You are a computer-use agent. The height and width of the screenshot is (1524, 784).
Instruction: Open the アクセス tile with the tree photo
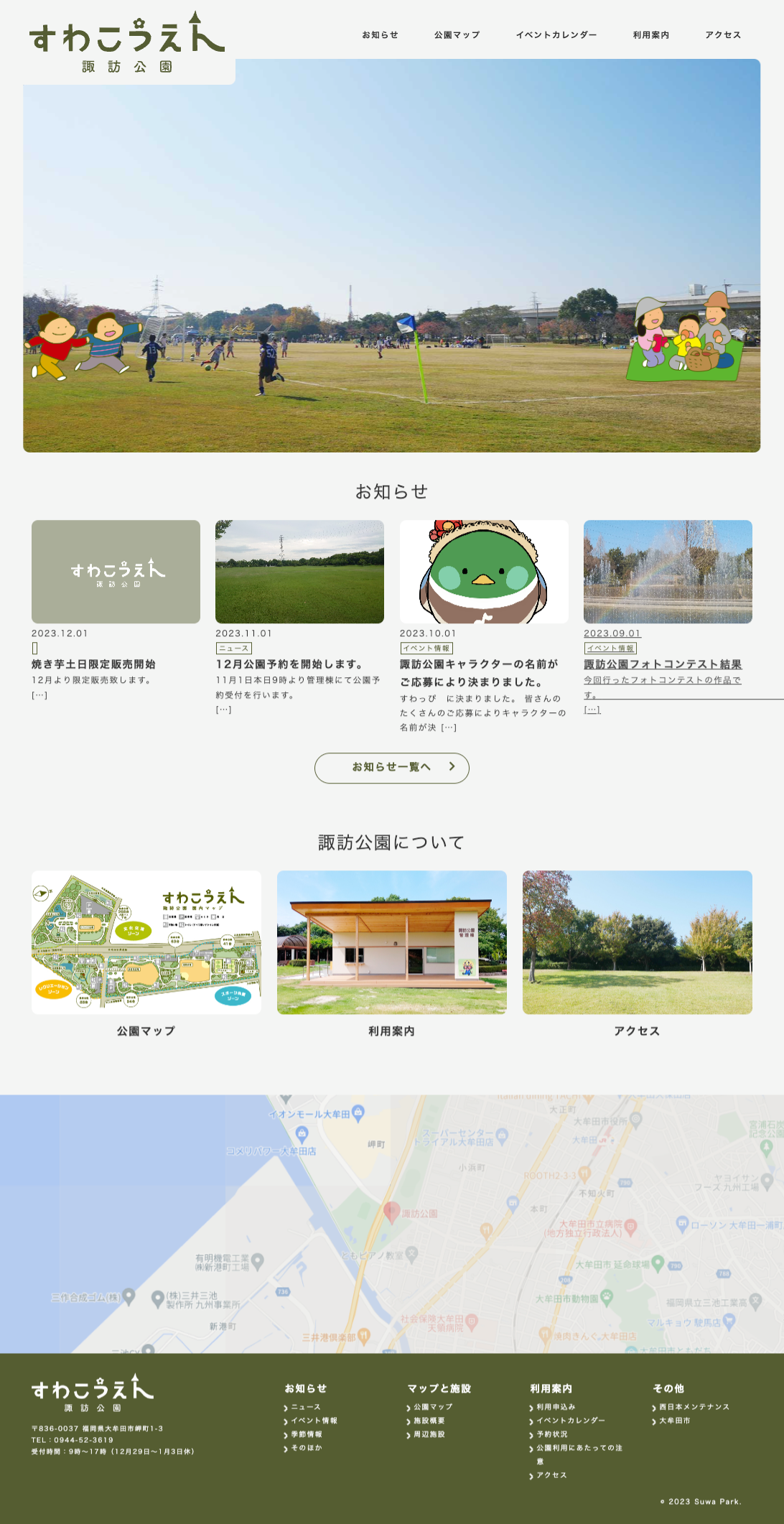pos(637,942)
